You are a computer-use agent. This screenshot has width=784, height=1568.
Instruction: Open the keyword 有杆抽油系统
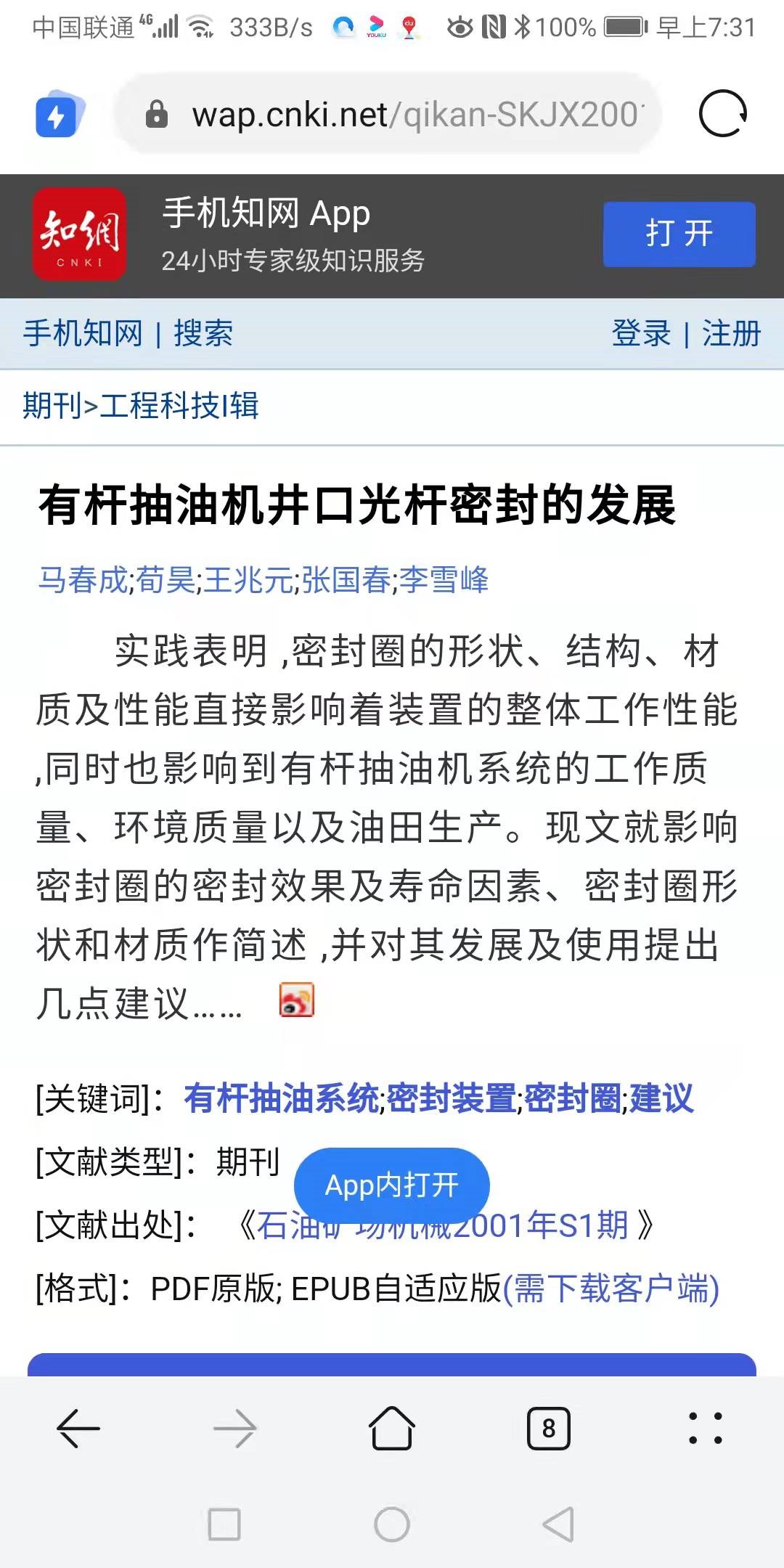282,1098
